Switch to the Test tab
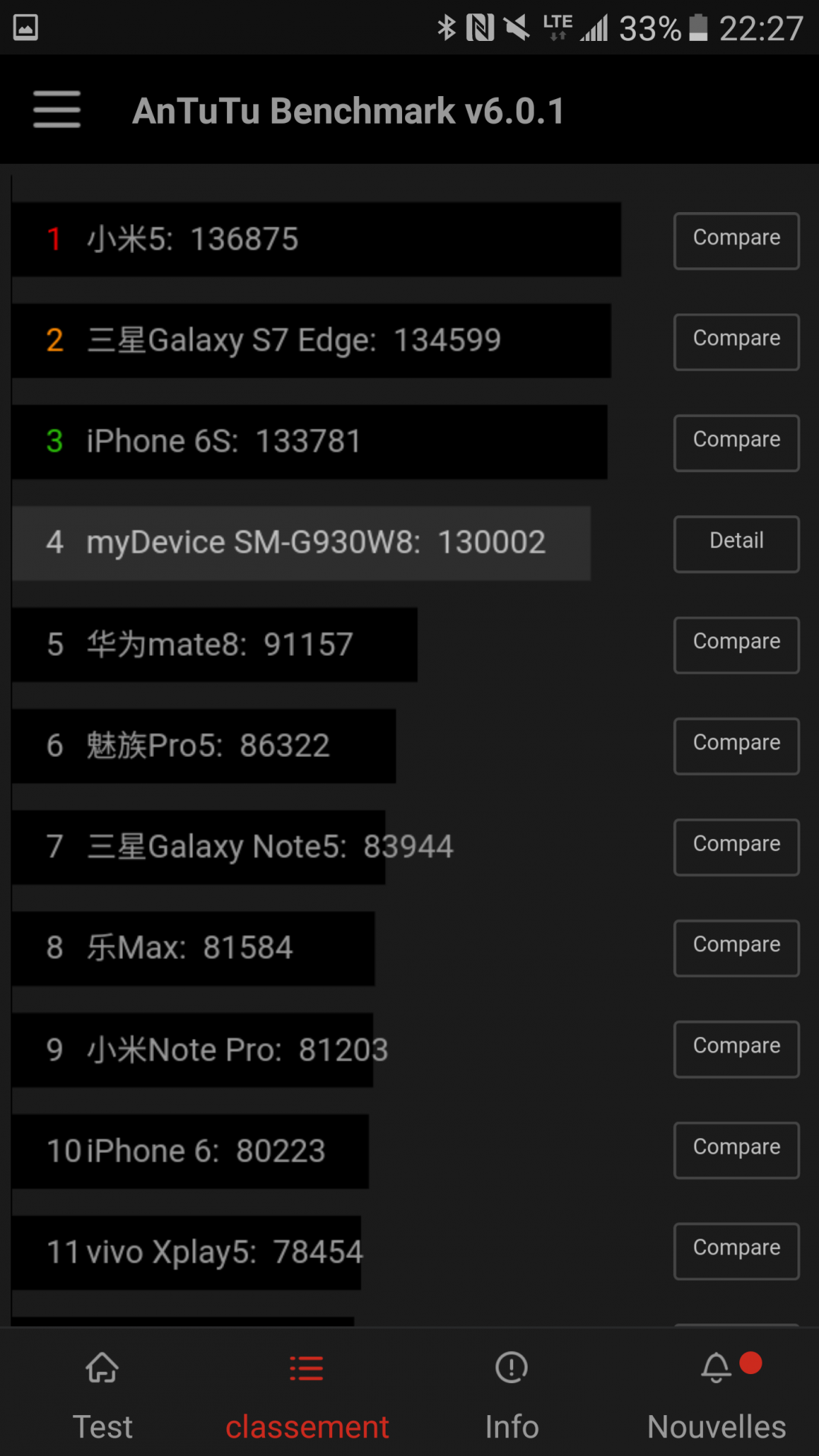The height and width of the screenshot is (1456, 819). tap(103, 1396)
